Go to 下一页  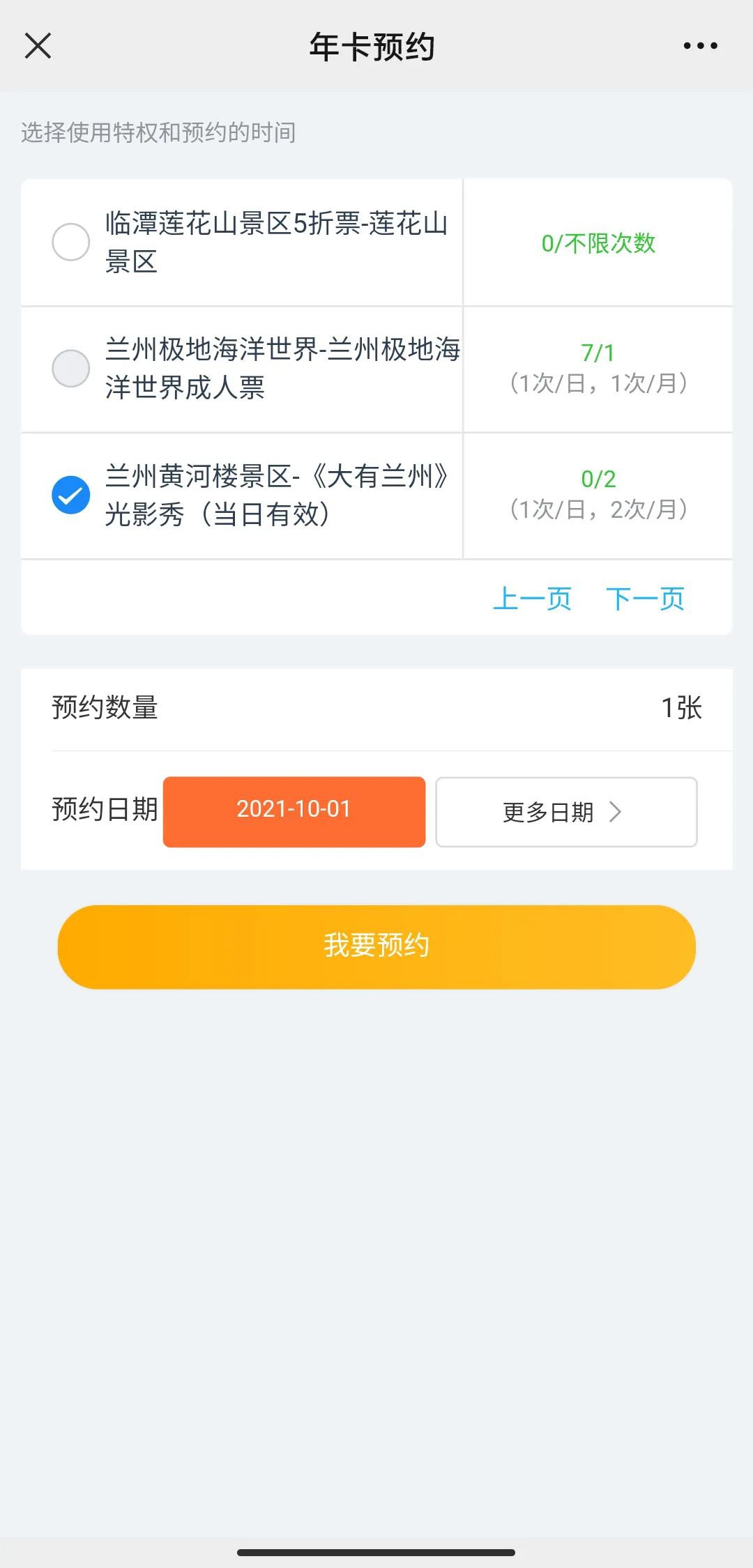pyautogui.click(x=645, y=599)
